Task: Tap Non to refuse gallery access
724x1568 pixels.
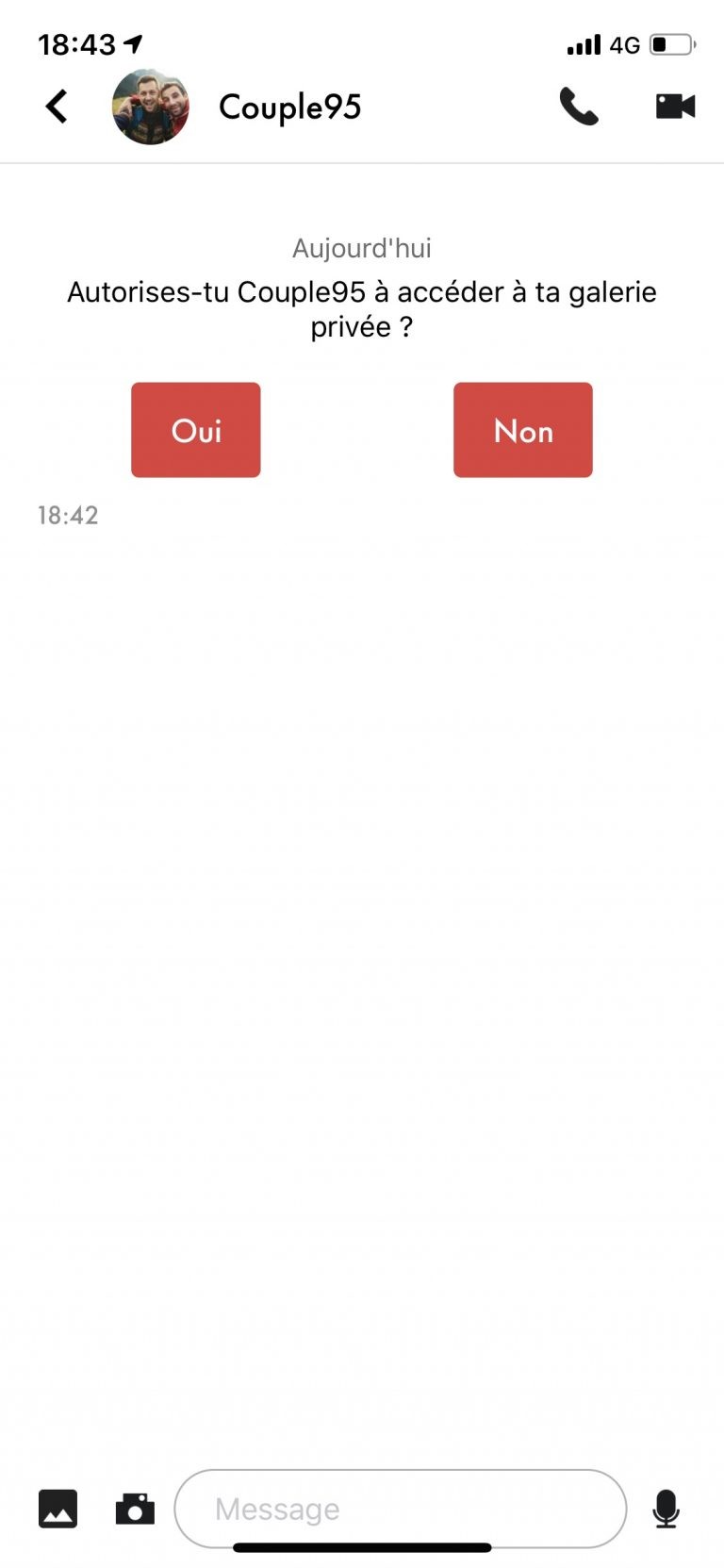Action: click(523, 430)
